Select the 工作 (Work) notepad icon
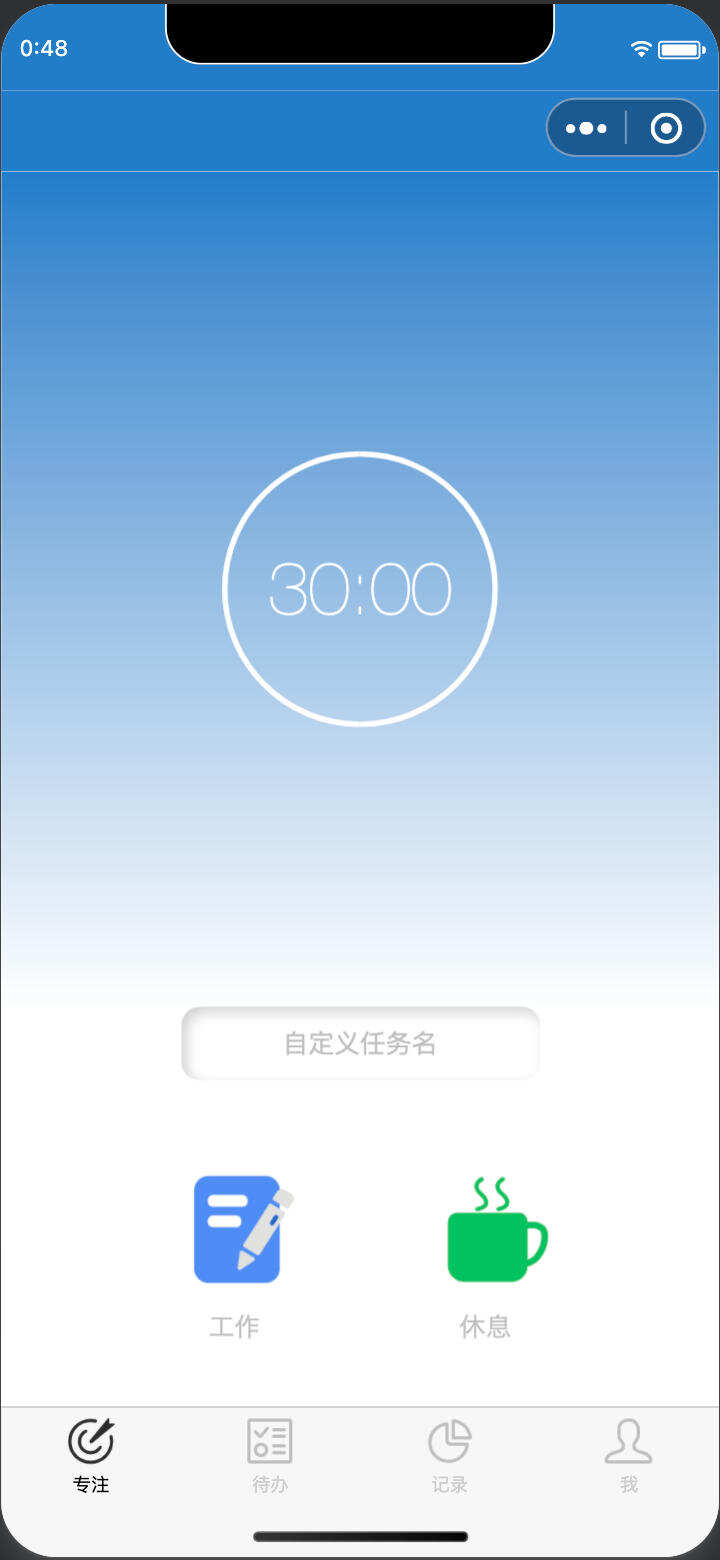720x1560 pixels. (x=236, y=1229)
